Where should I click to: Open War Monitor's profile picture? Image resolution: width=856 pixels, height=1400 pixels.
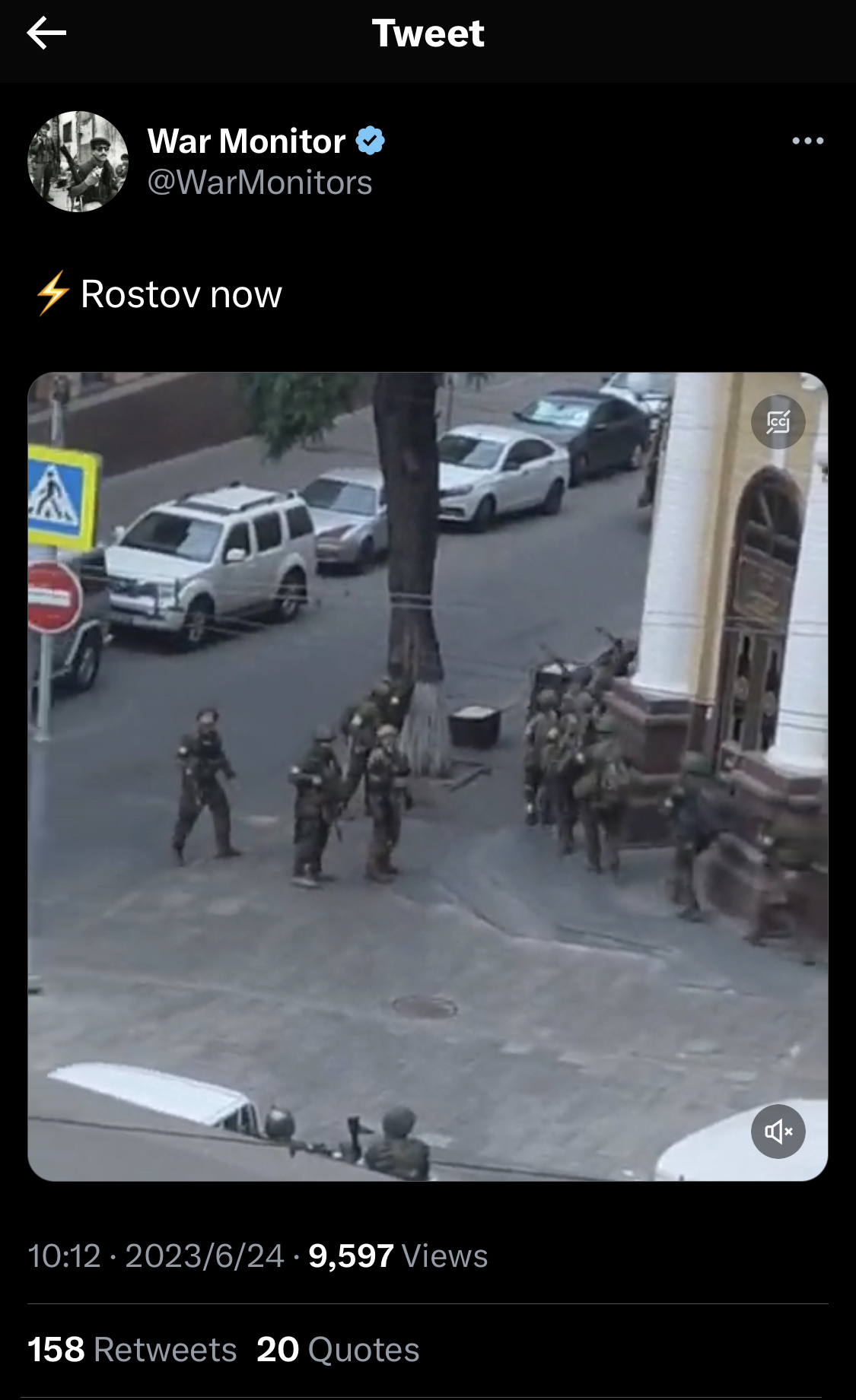pos(78,161)
